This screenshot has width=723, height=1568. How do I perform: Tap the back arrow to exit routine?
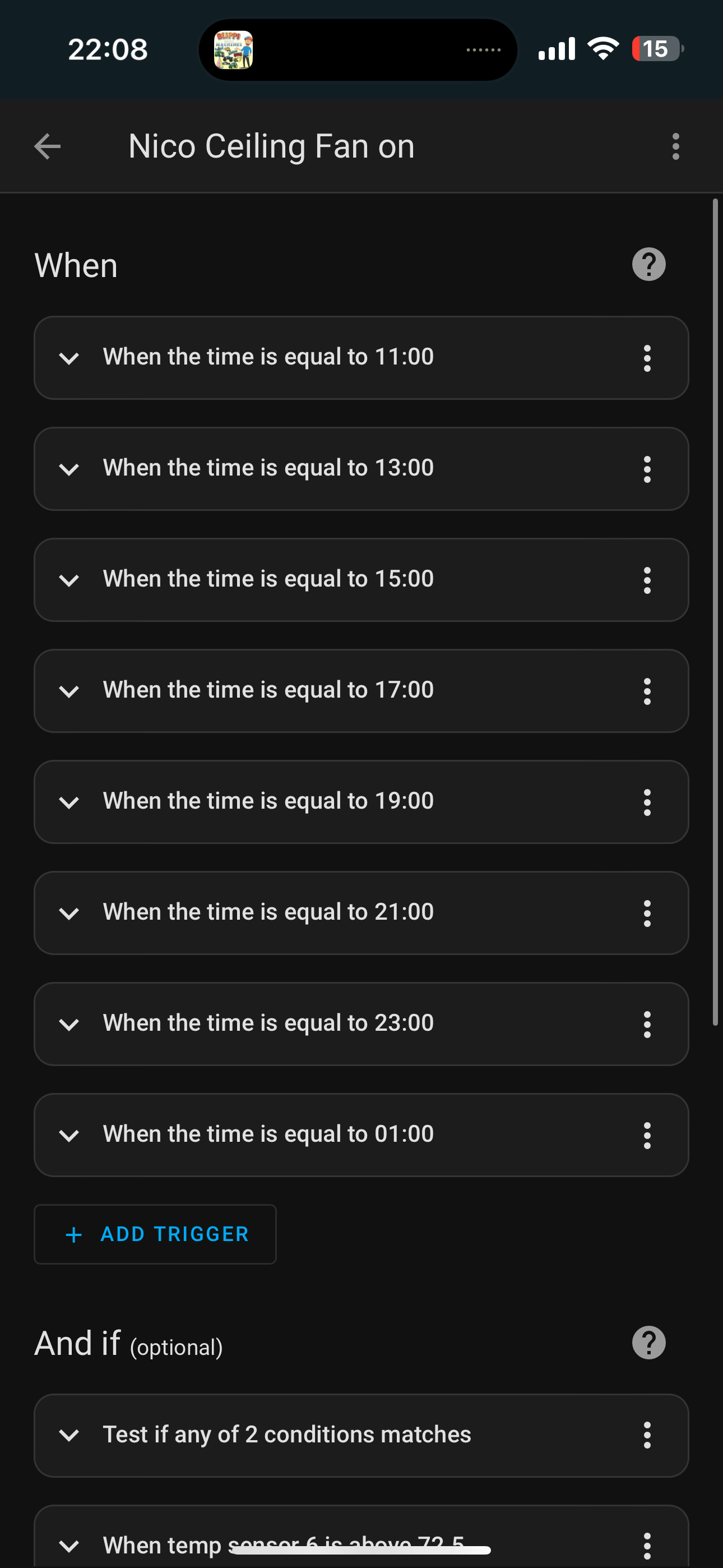[x=47, y=146]
